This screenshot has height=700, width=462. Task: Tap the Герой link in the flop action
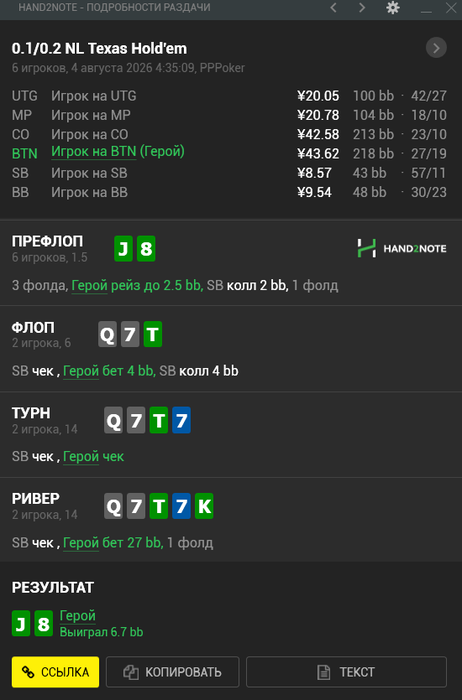(x=81, y=371)
